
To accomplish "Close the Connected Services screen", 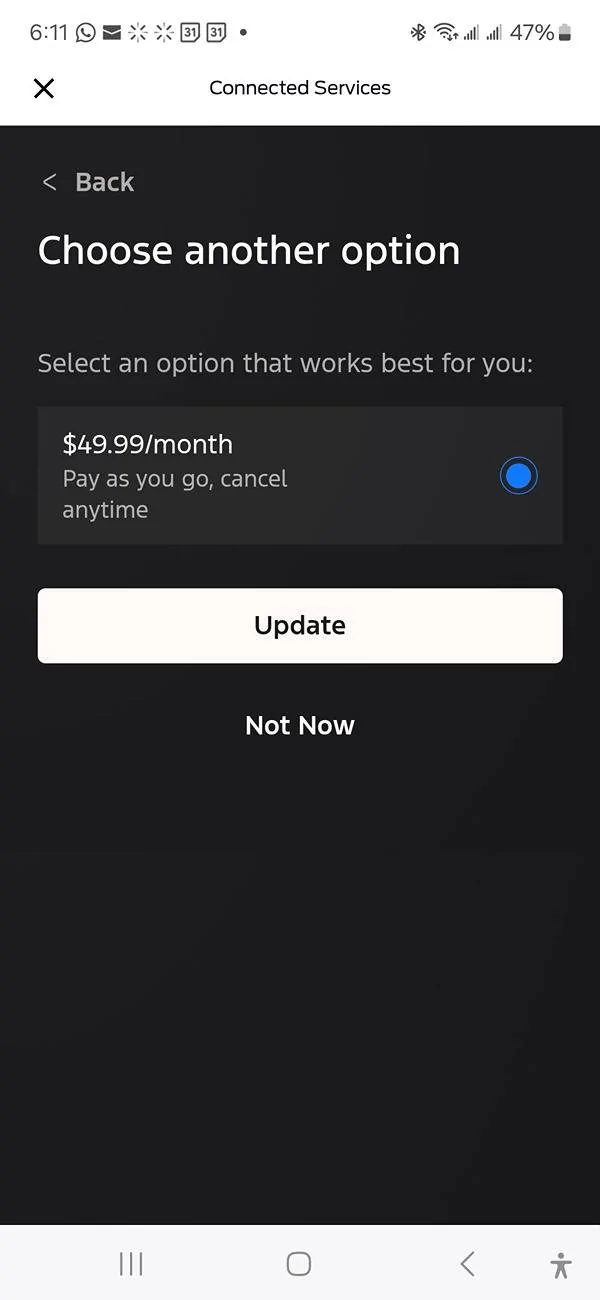I will (44, 88).
